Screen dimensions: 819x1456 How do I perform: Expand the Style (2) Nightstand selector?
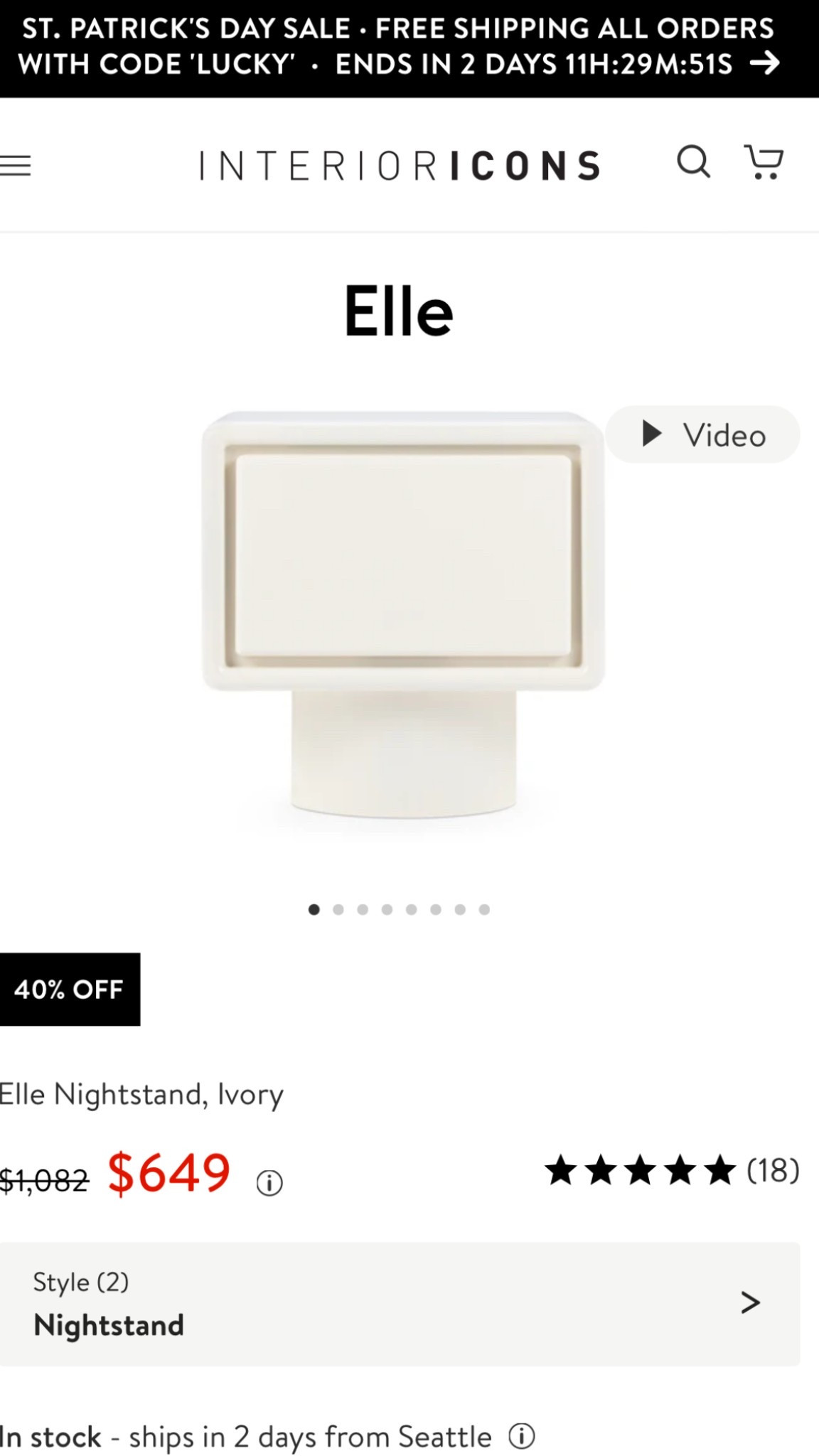(x=400, y=1303)
